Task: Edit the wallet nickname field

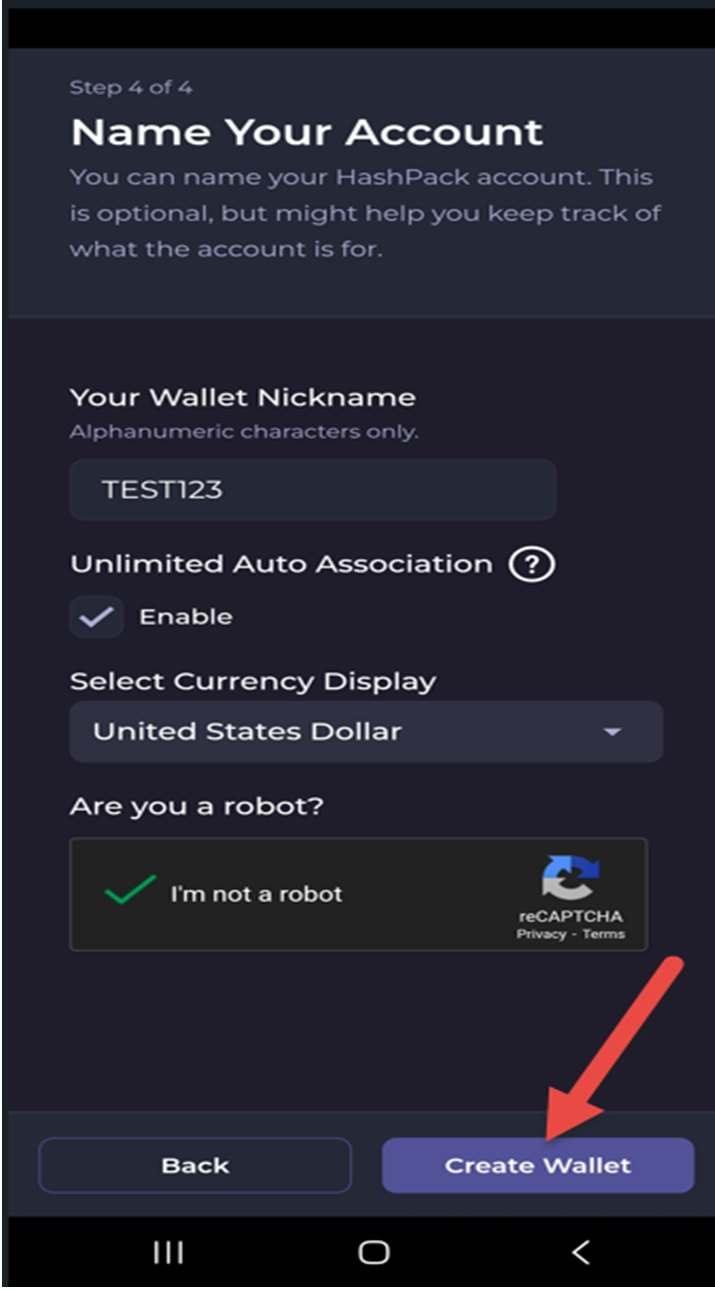Action: 312,490
